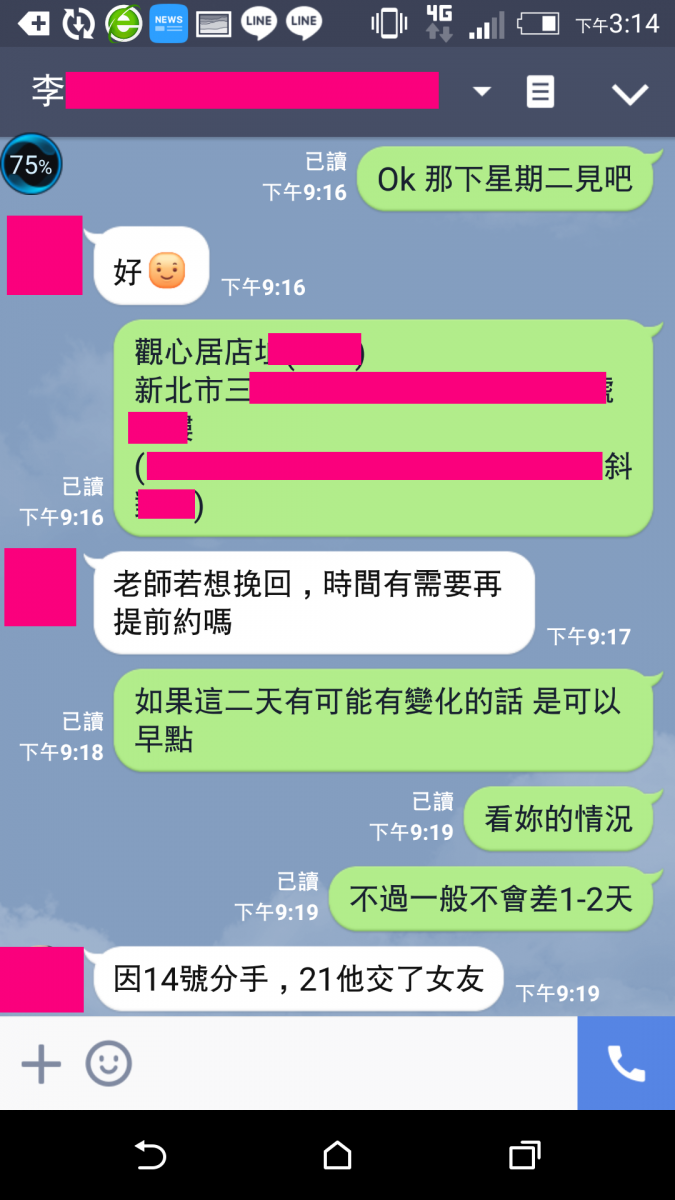Open the emoji sticker picker
The image size is (675, 1200).
[x=108, y=1064]
